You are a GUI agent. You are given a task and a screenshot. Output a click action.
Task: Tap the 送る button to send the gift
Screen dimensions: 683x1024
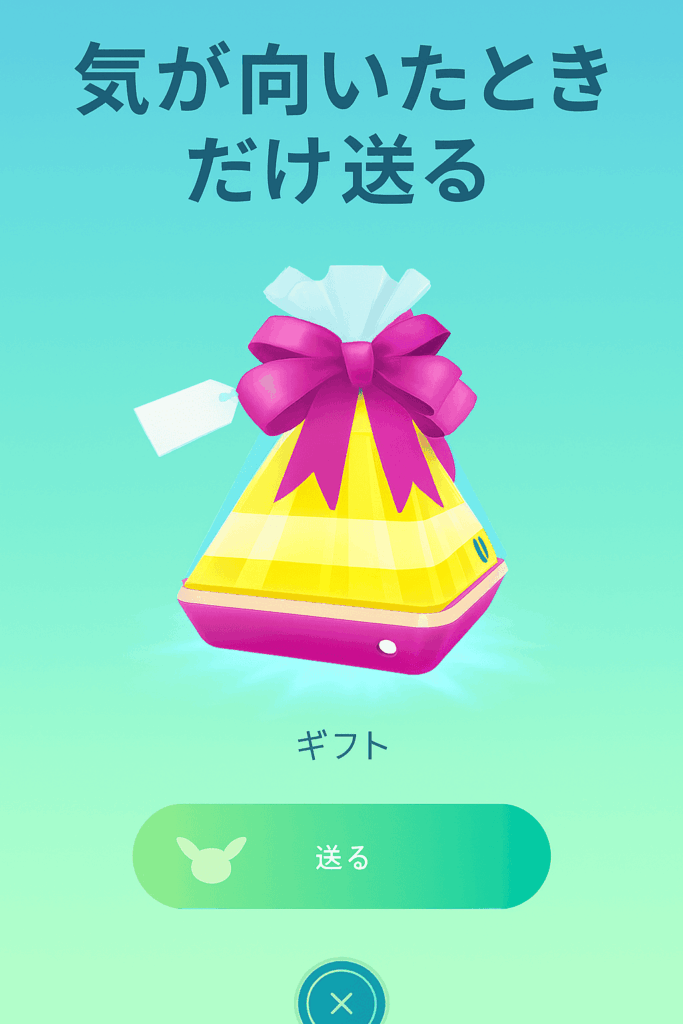pos(341,857)
